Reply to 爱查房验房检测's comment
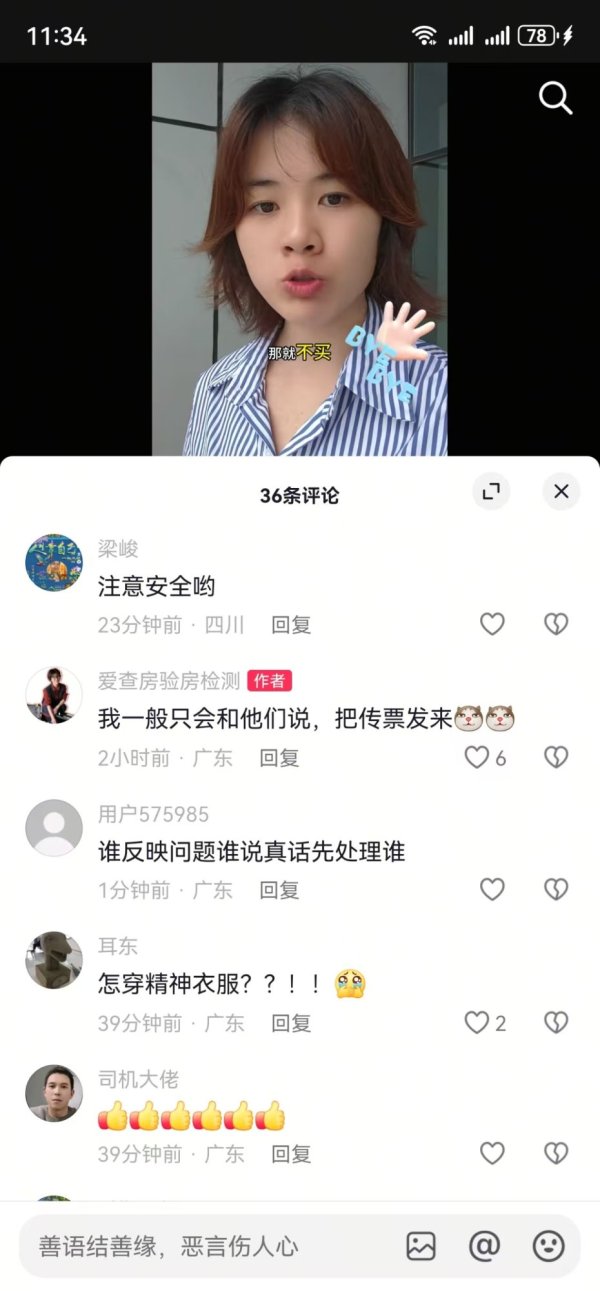The height and width of the screenshot is (1291, 600). [279, 758]
